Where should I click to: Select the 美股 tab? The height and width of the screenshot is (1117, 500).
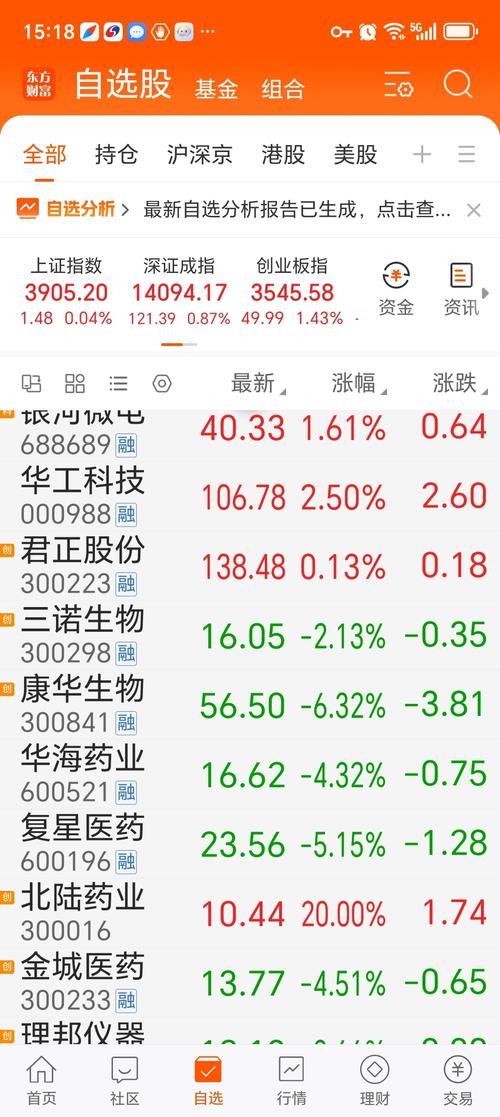(355, 155)
